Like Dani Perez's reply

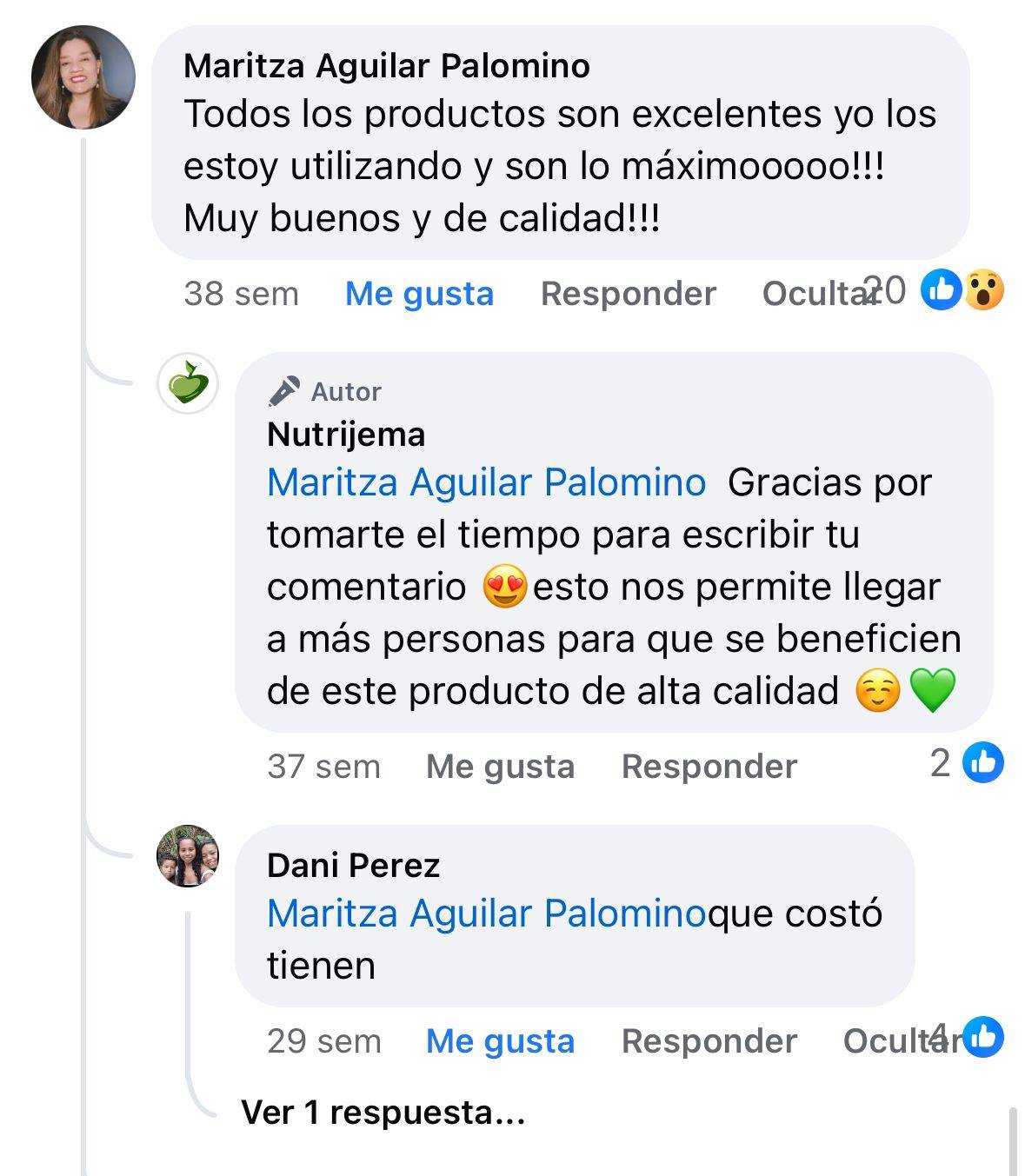point(500,1041)
